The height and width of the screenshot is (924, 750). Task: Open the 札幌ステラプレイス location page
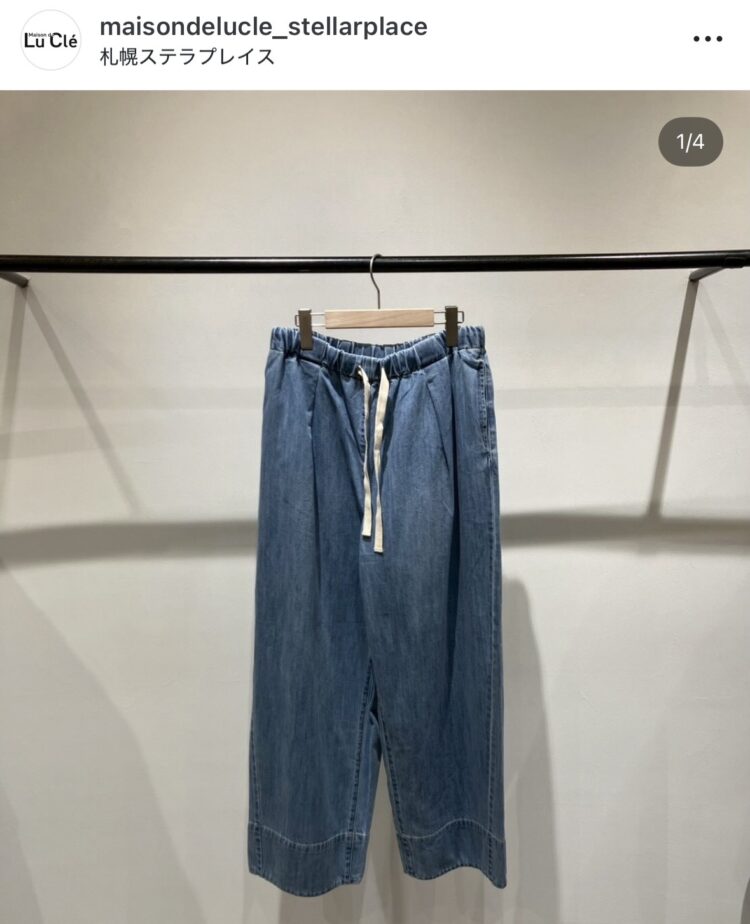187,57
